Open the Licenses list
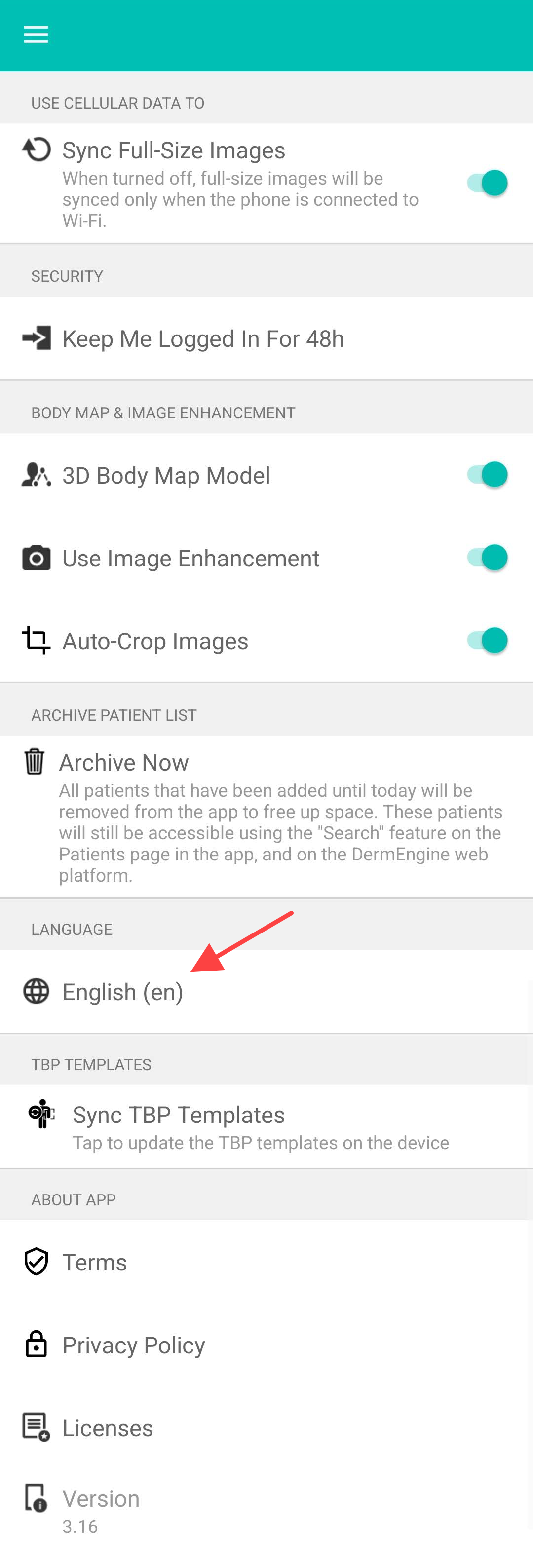 coord(107,1428)
